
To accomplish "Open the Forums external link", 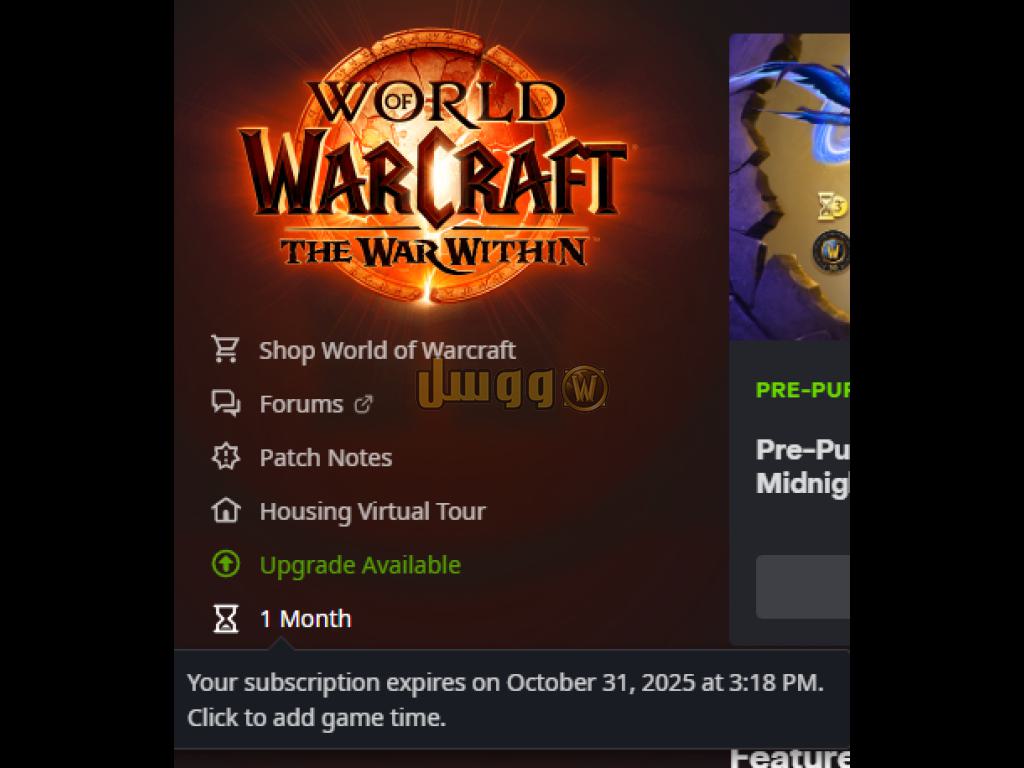I will [x=301, y=405].
